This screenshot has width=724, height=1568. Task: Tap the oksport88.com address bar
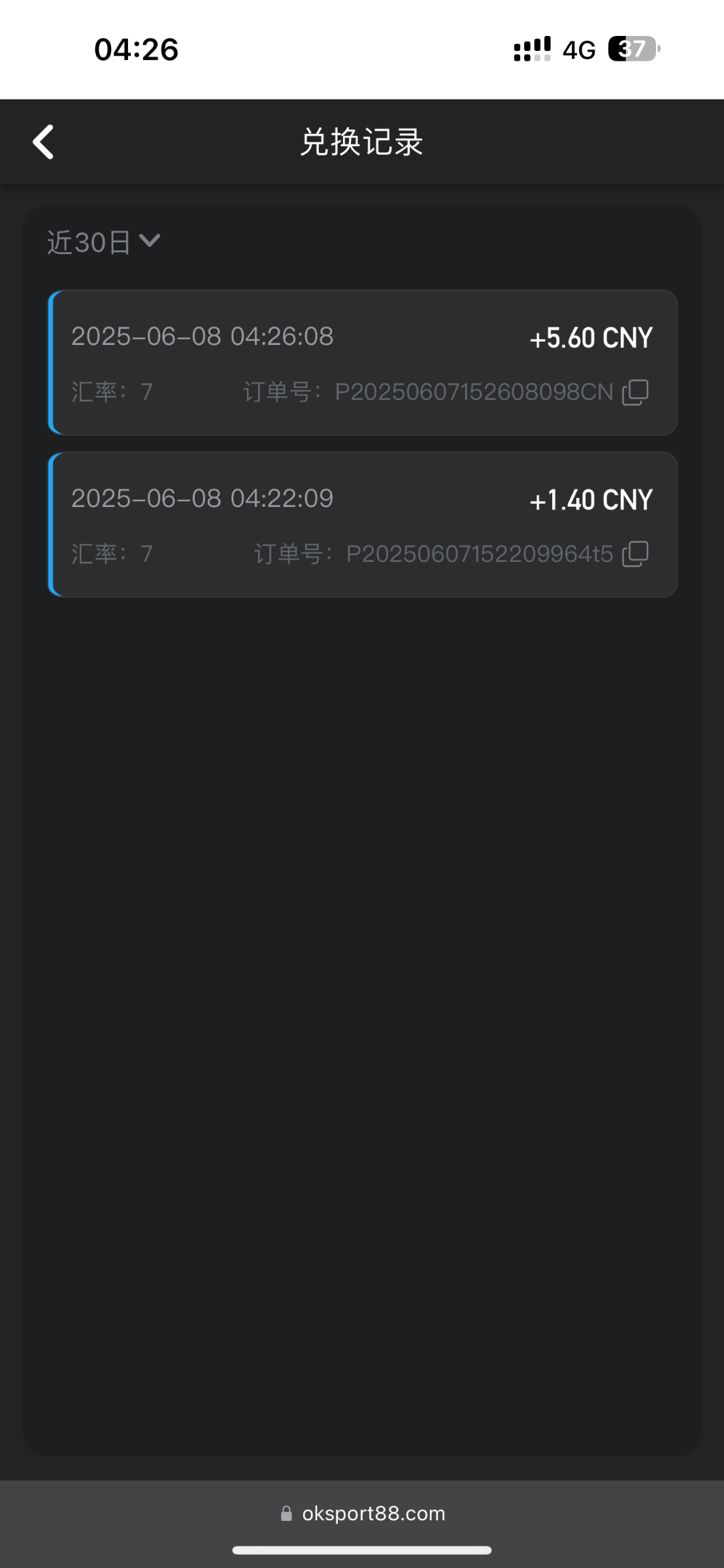click(363, 1513)
